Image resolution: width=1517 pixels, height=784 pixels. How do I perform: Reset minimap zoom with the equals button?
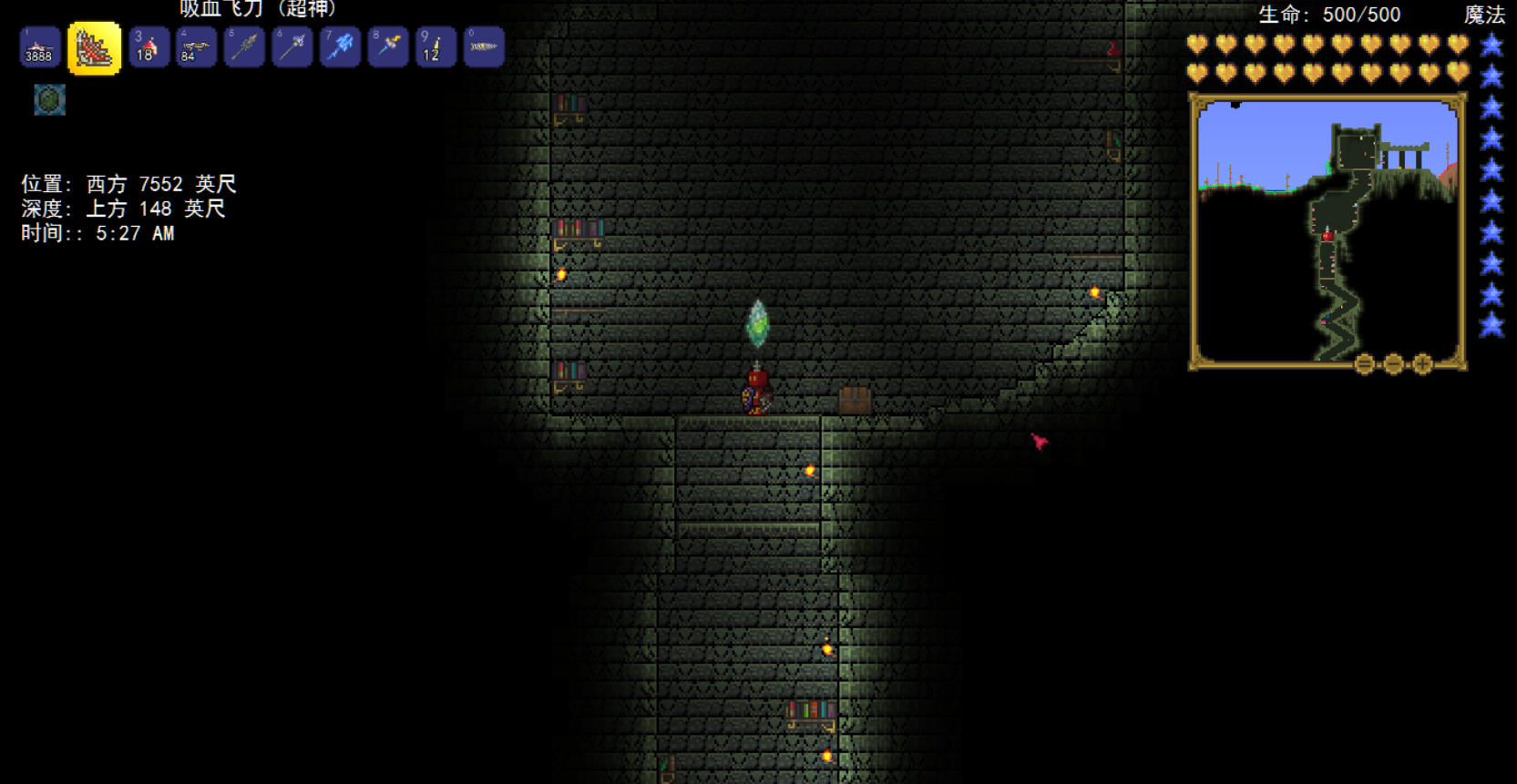(x=1364, y=365)
